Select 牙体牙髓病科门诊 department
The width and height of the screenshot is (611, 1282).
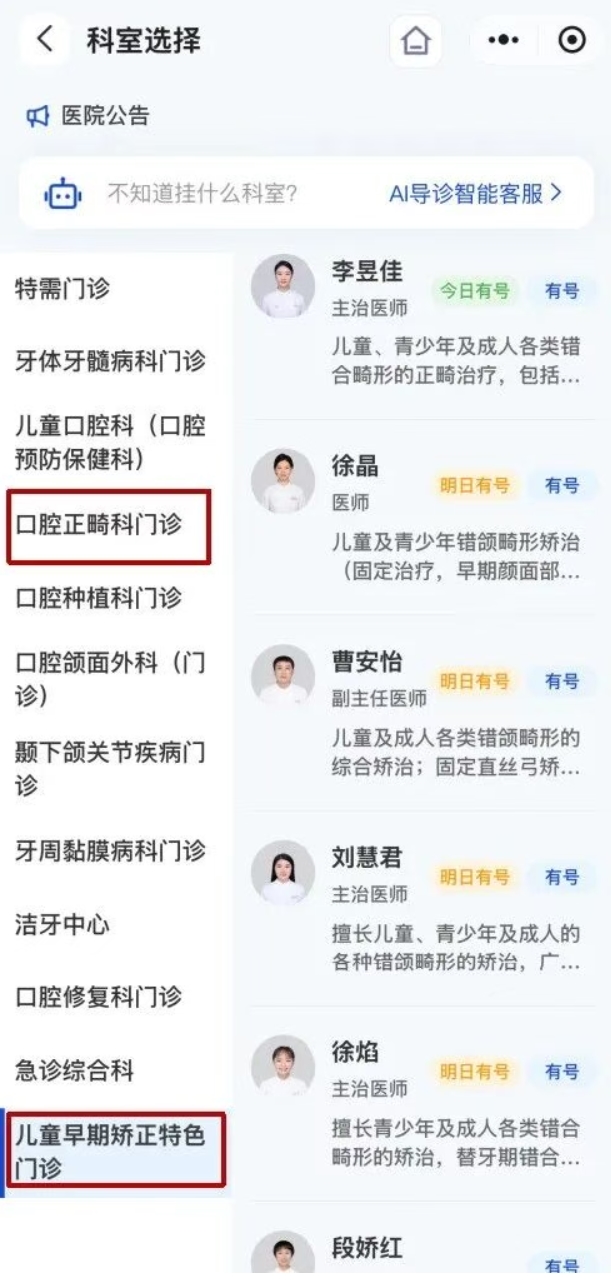(x=110, y=361)
